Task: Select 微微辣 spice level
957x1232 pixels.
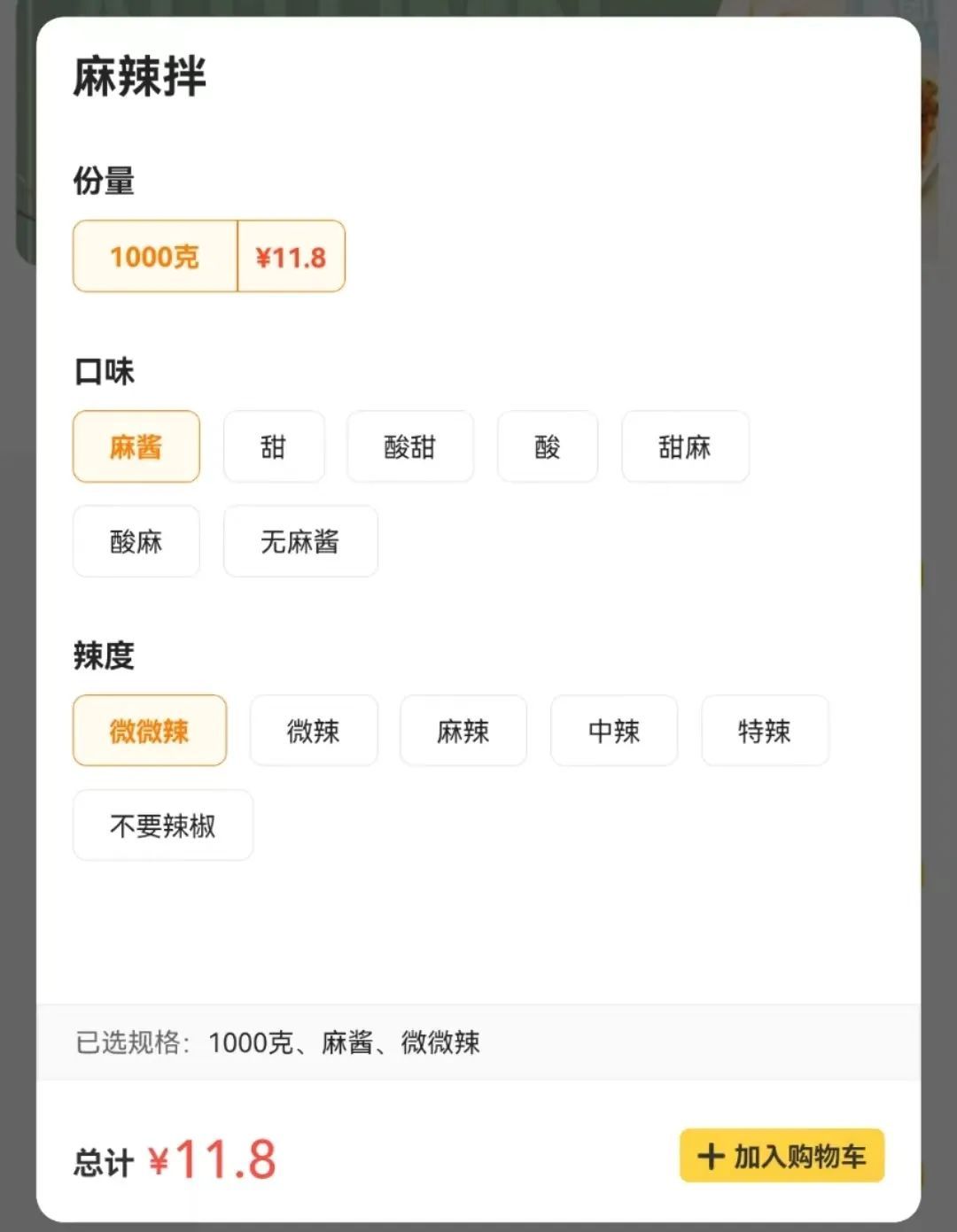Action: pos(150,732)
